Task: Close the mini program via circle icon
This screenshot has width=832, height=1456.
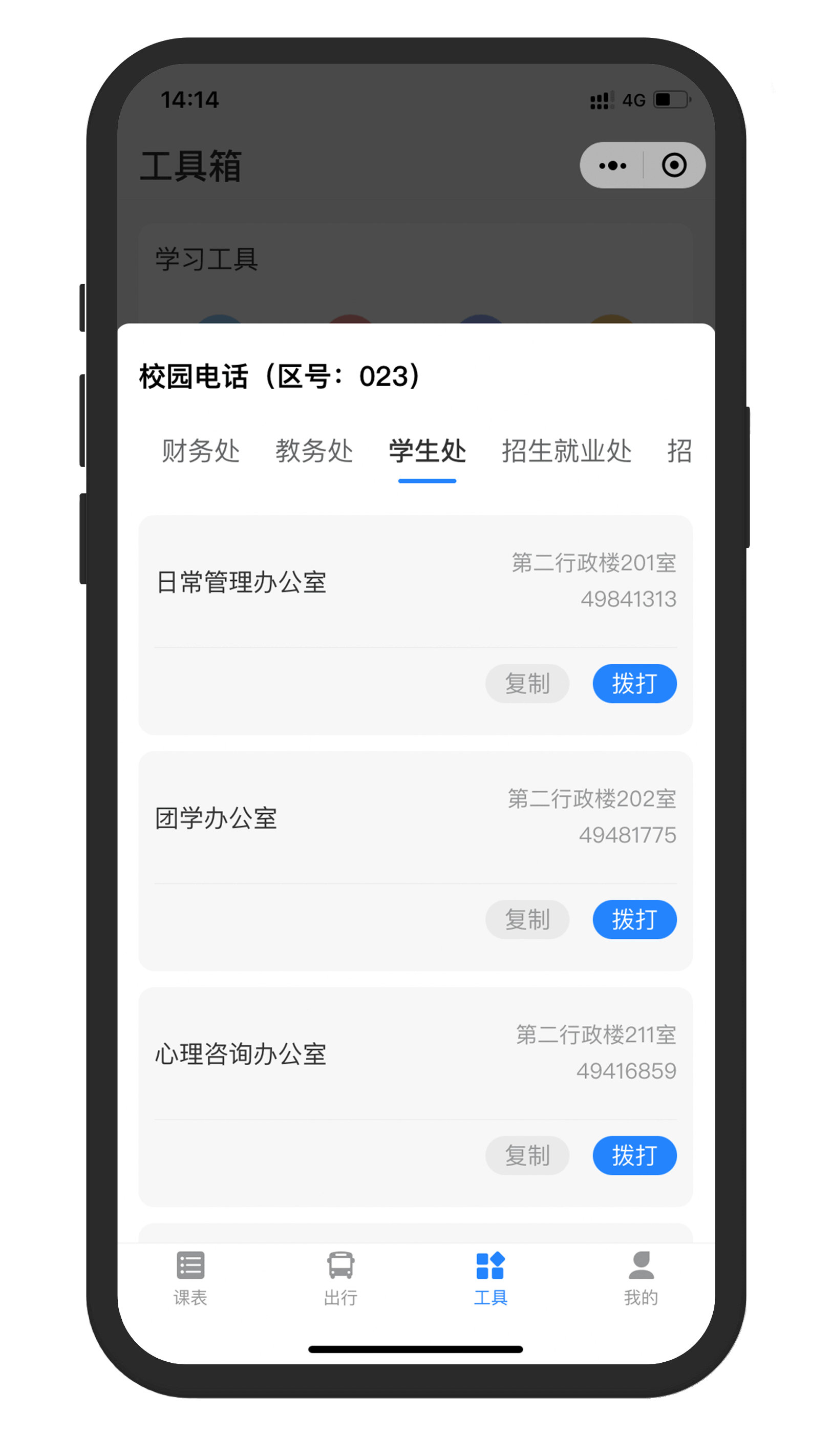Action: [674, 166]
